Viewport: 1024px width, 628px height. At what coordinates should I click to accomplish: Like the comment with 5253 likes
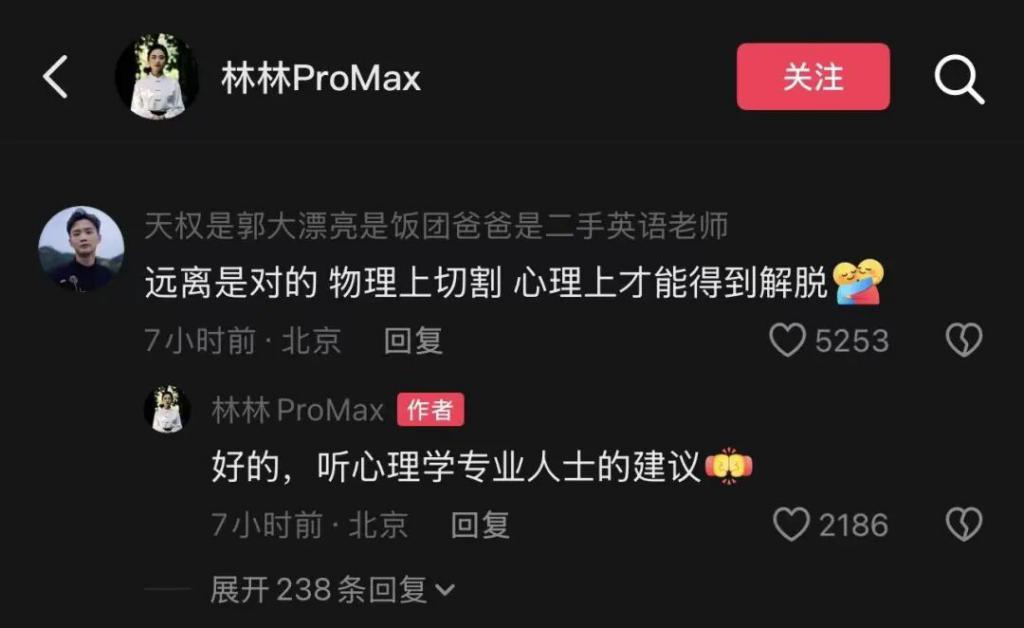pyautogui.click(x=788, y=341)
